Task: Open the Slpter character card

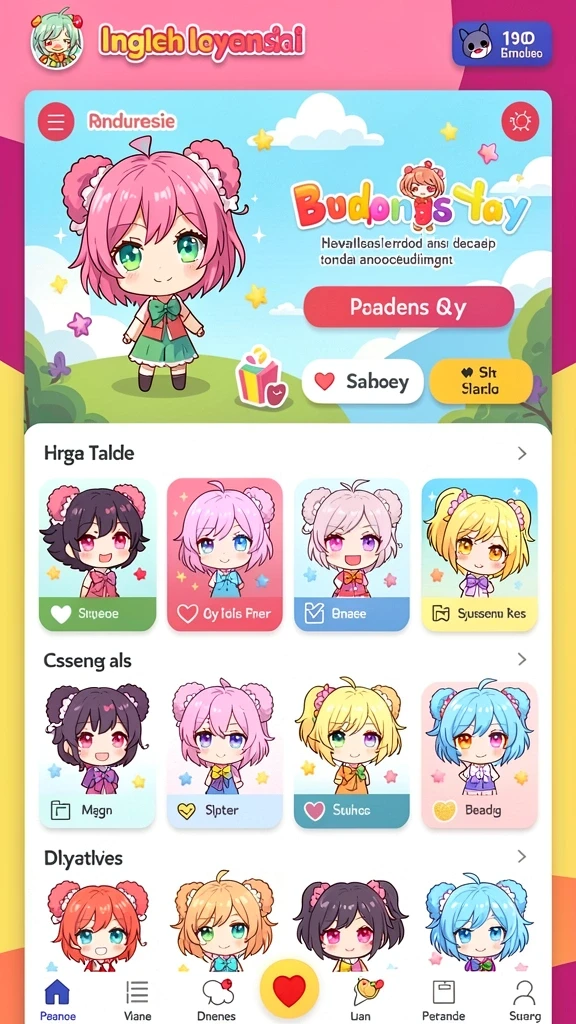Action: point(225,756)
